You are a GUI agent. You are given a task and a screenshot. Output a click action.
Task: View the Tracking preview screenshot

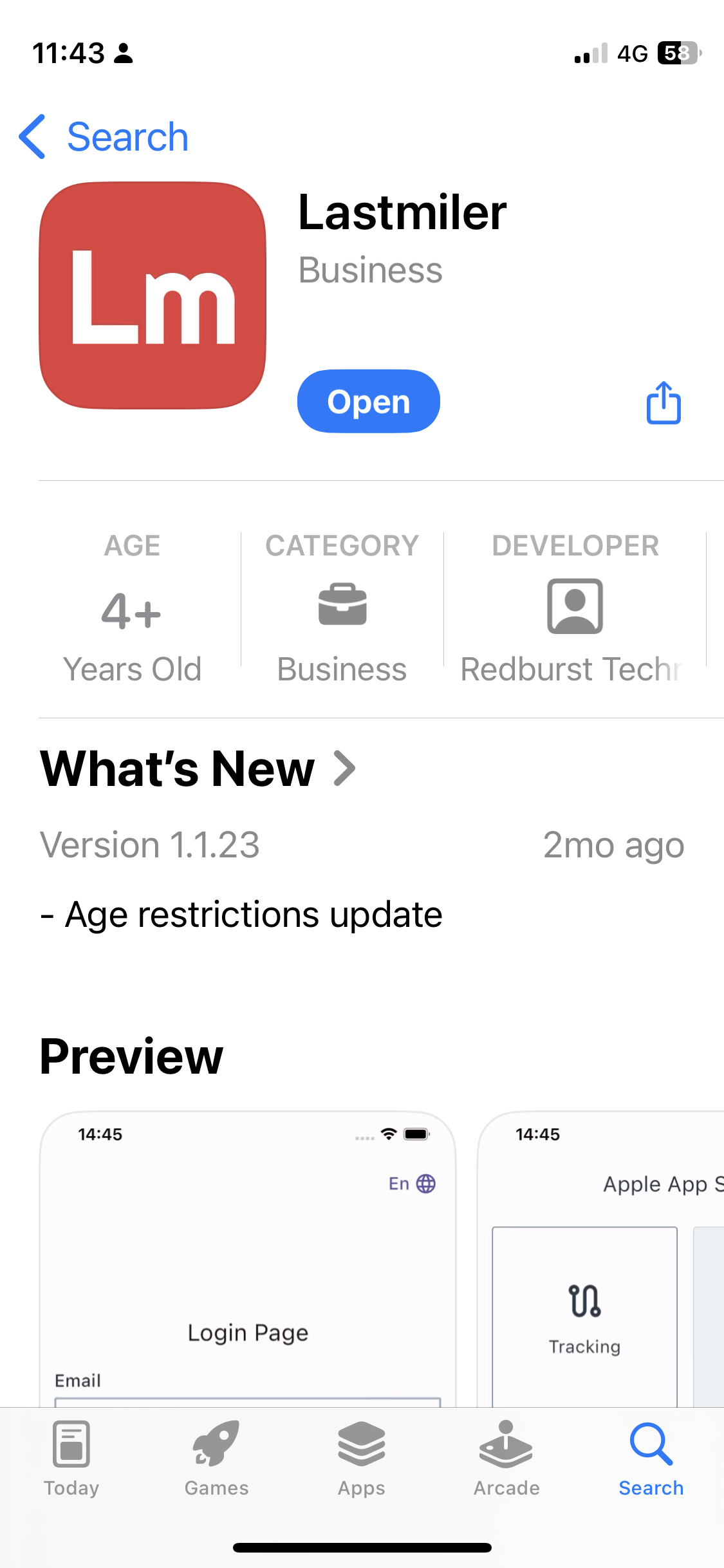pyautogui.click(x=600, y=1259)
